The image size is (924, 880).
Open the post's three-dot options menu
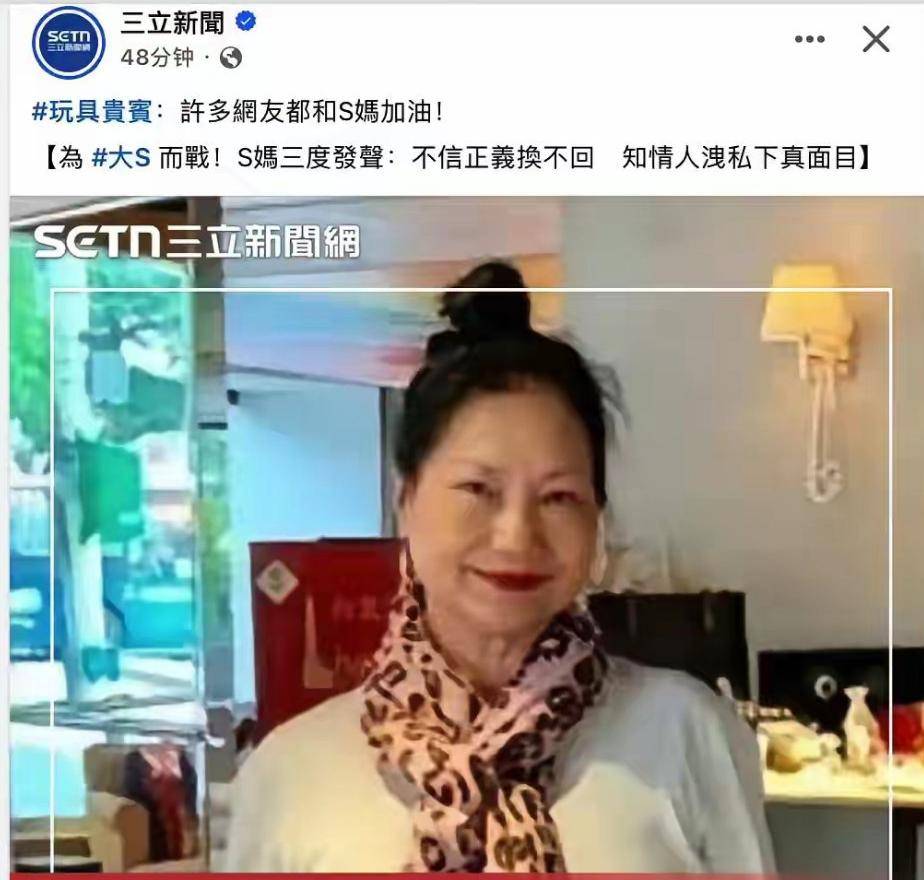(809, 40)
